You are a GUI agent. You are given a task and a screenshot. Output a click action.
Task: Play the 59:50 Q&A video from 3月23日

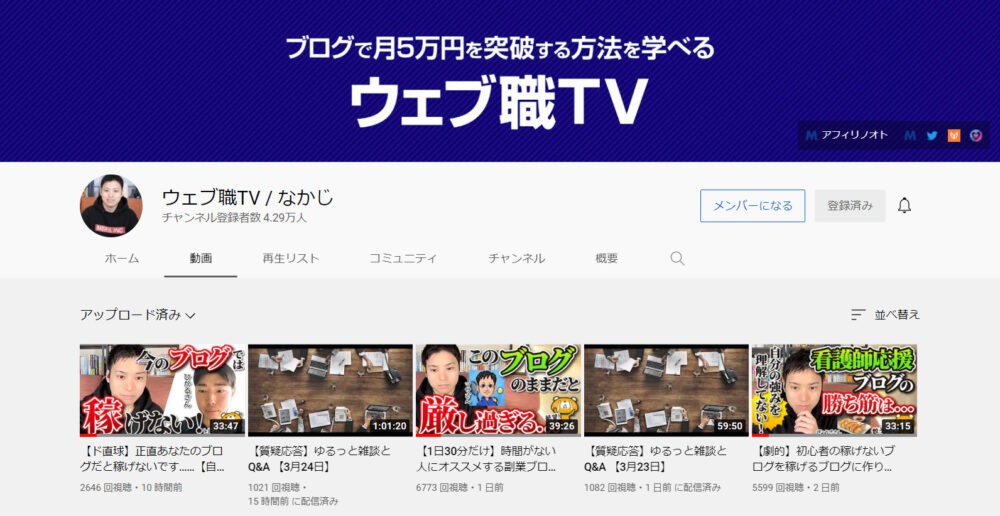click(x=666, y=391)
